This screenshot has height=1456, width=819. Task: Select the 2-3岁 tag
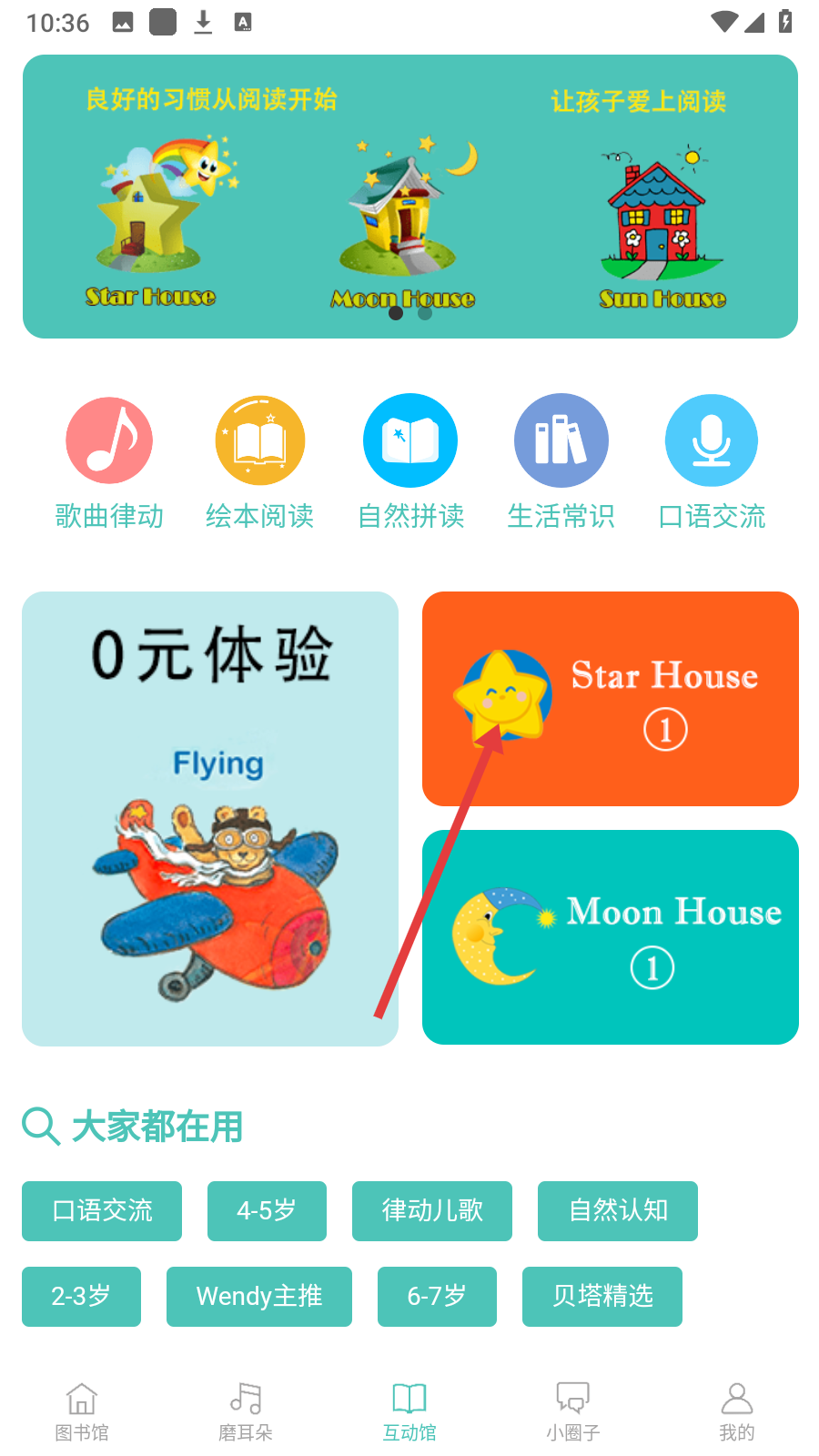81,1296
